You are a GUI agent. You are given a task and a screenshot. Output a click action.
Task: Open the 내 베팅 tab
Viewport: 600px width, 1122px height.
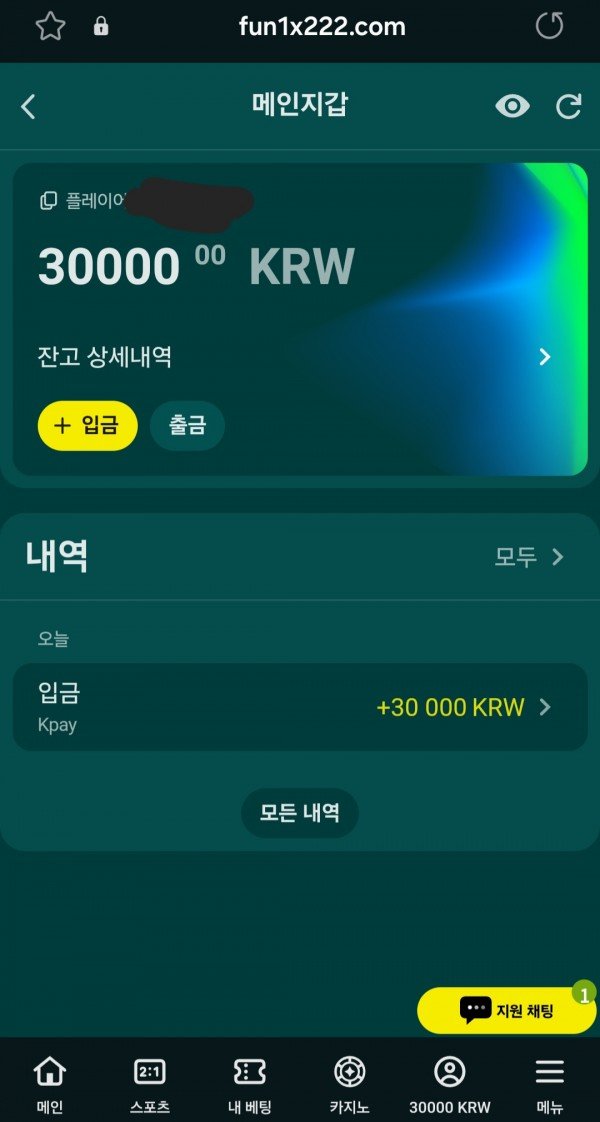click(x=249, y=1084)
